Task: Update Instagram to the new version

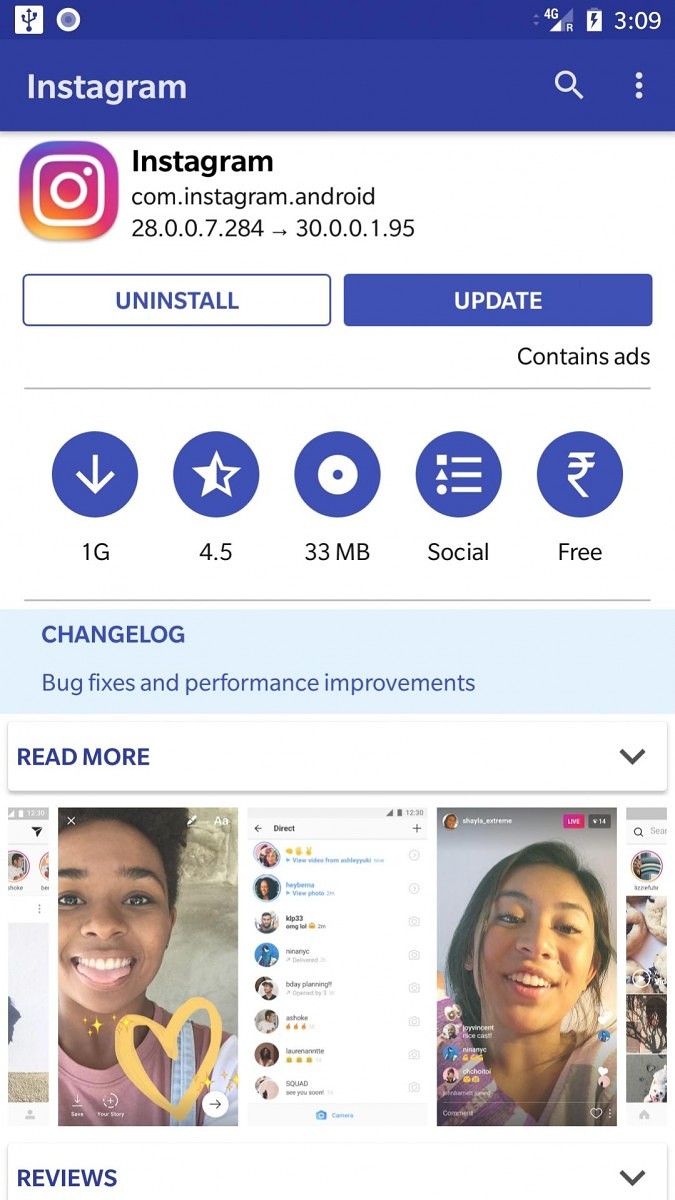Action: point(498,300)
